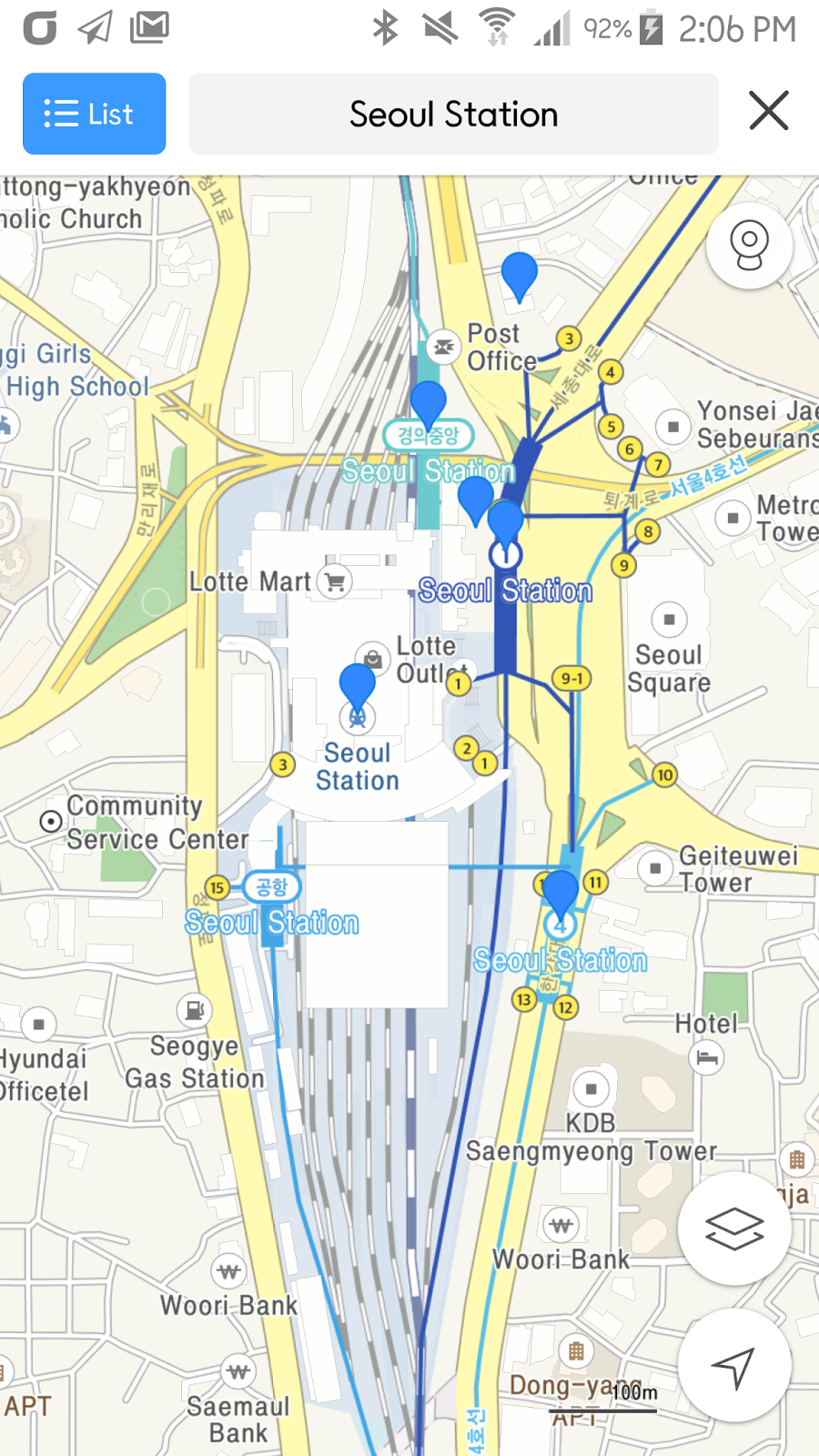Click bus stop marker 9-1 near Seoul Square

pos(571,677)
